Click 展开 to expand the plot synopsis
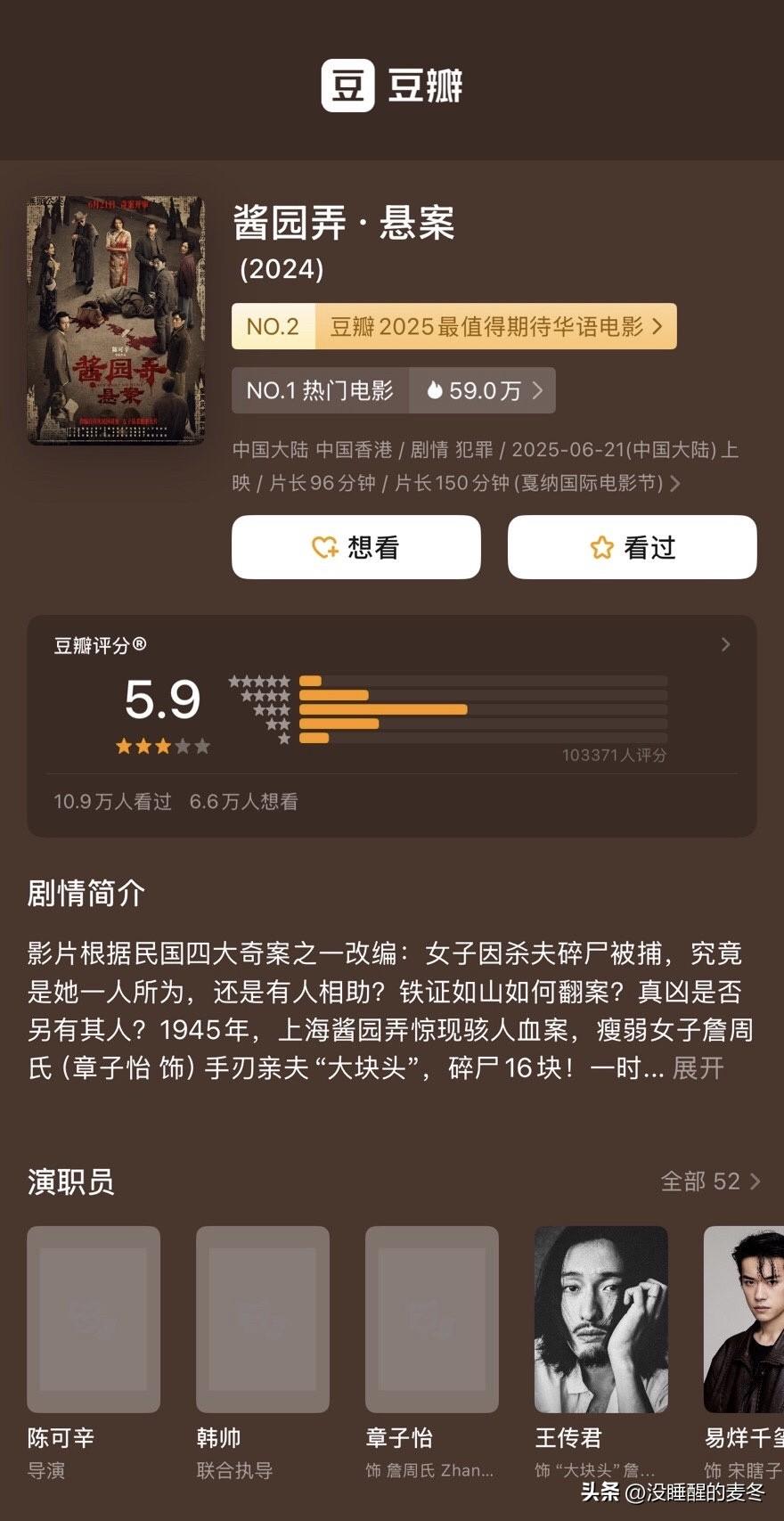 [x=697, y=1068]
